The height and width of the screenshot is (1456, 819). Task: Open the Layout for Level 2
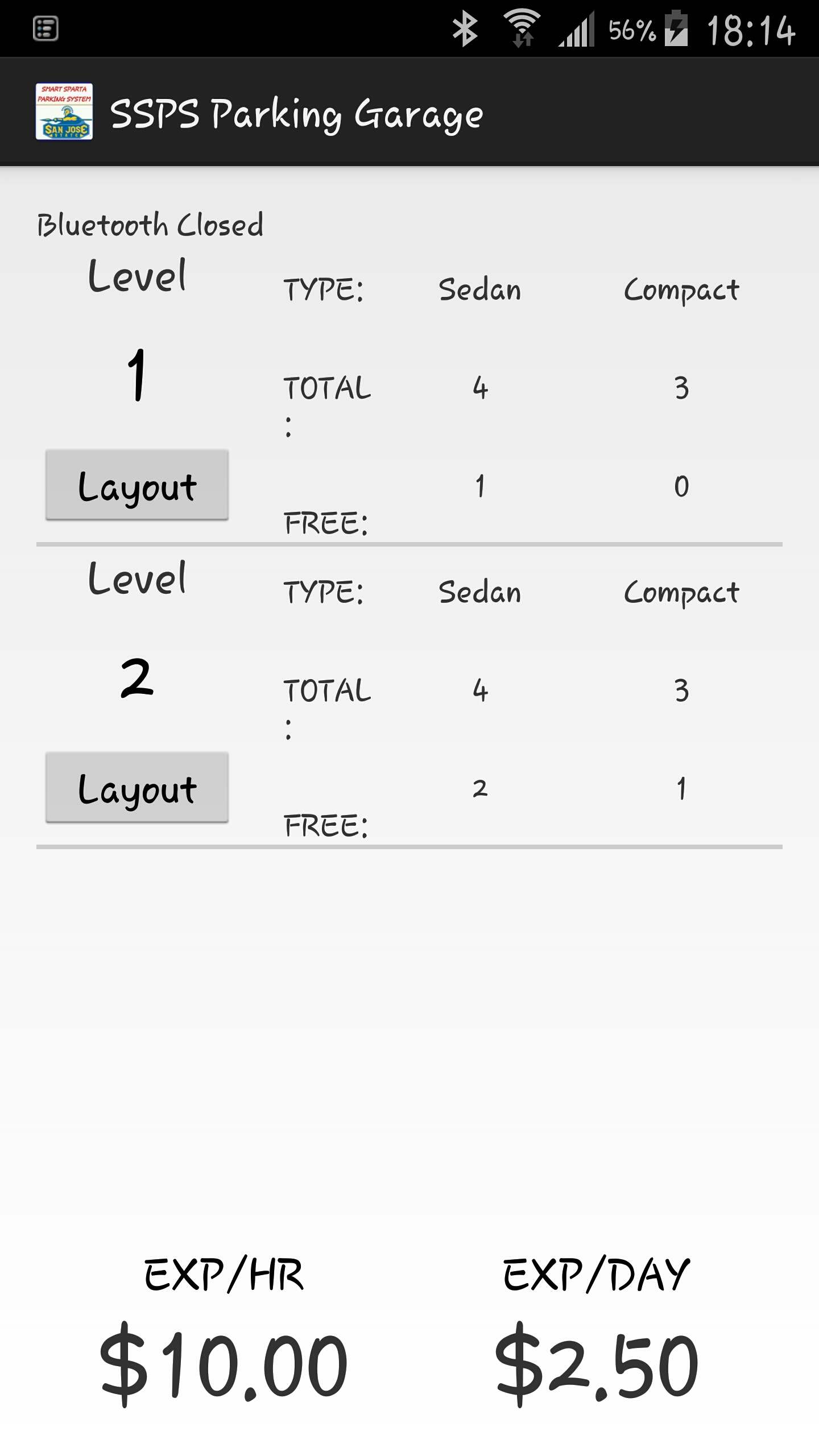(x=137, y=788)
